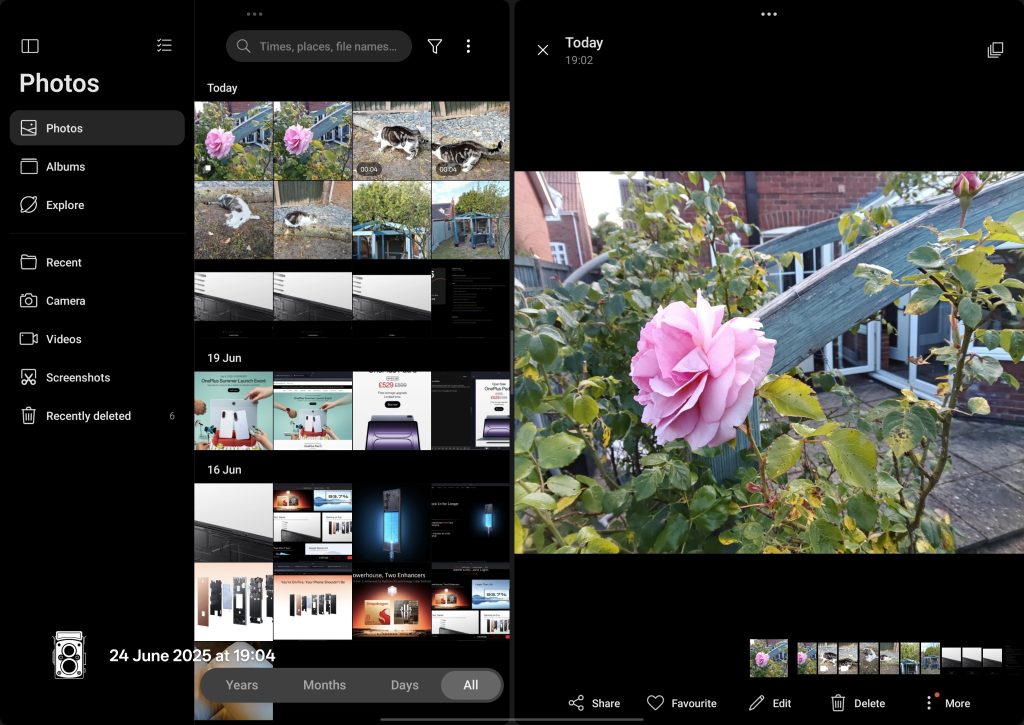The image size is (1024, 725).
Task: Switch to the Days view
Action: (x=404, y=685)
